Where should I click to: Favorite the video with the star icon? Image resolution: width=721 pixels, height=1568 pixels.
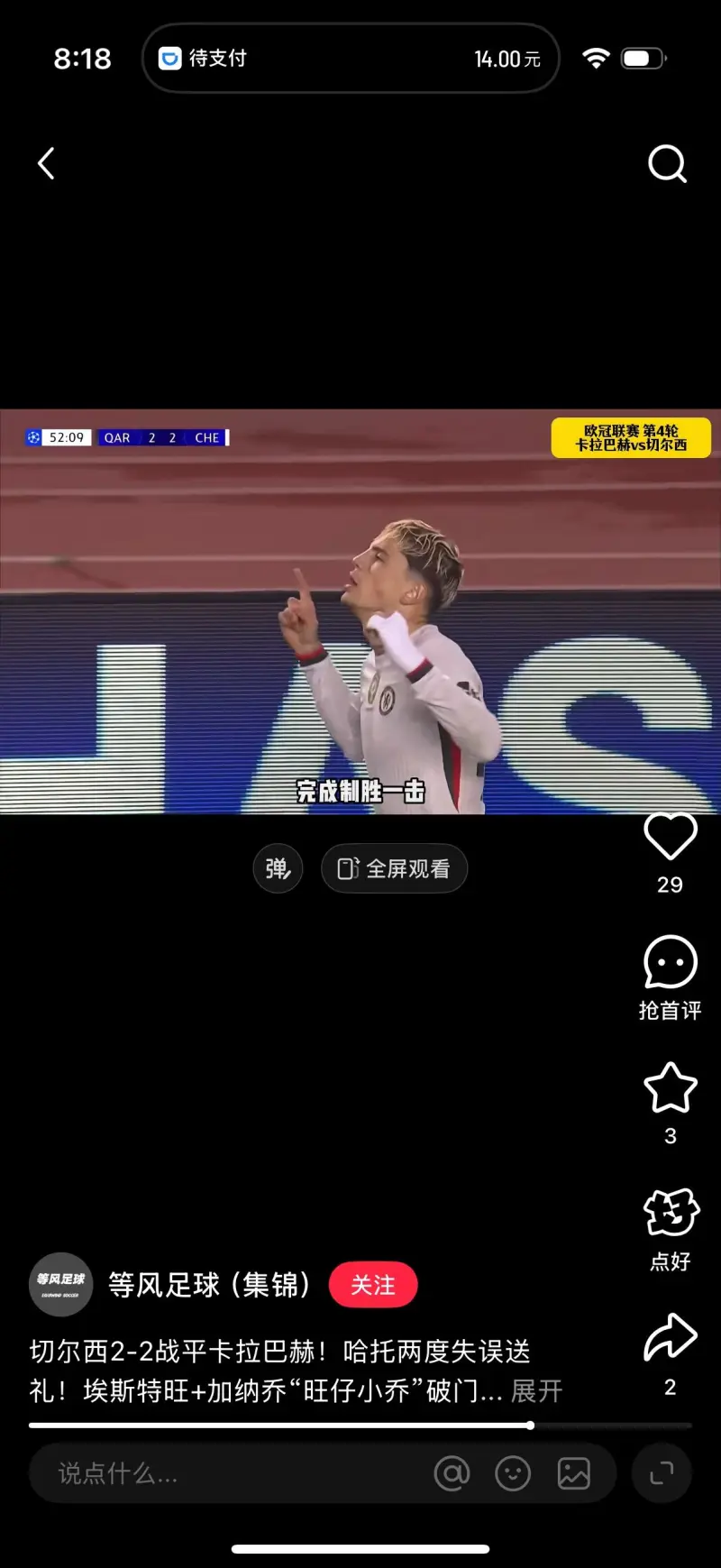670,1088
